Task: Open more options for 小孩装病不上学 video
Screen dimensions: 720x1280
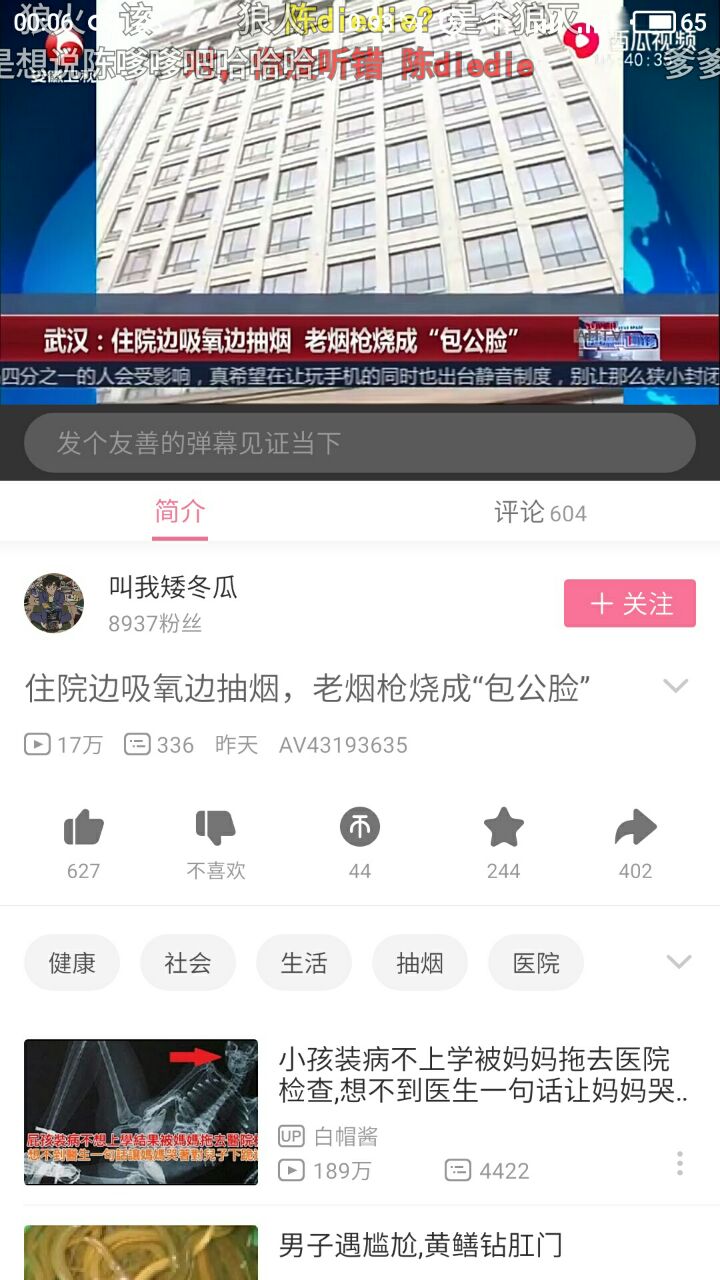Action: (x=680, y=1163)
